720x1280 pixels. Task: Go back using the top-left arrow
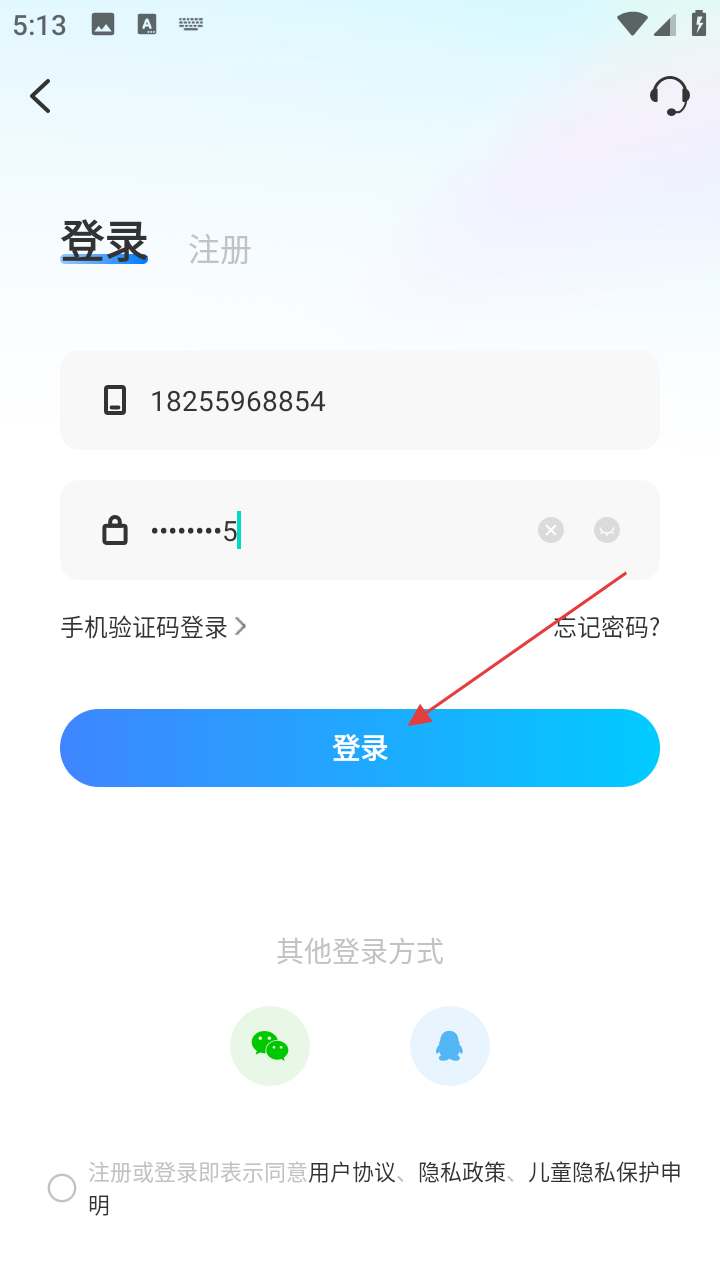click(x=40, y=96)
